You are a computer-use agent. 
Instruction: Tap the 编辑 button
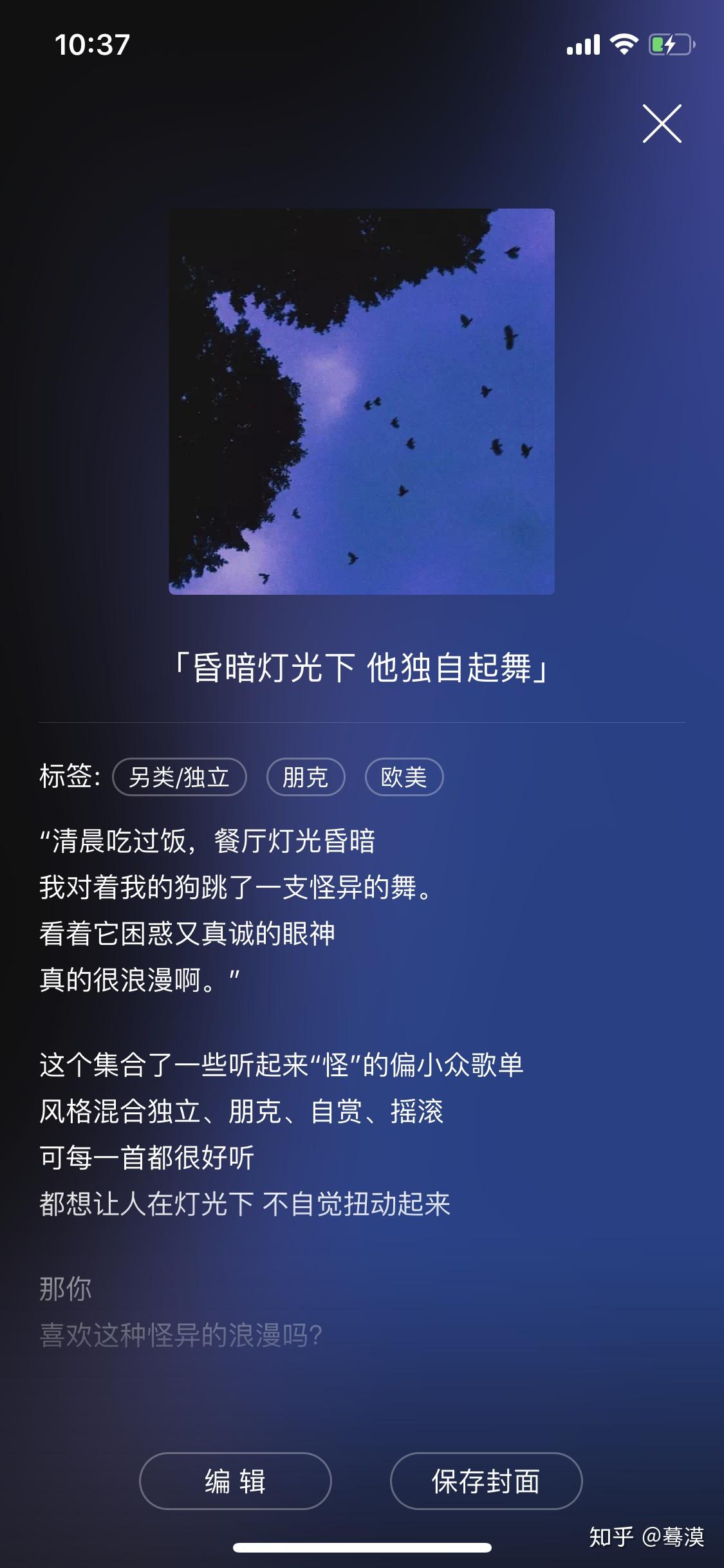coord(235,1480)
